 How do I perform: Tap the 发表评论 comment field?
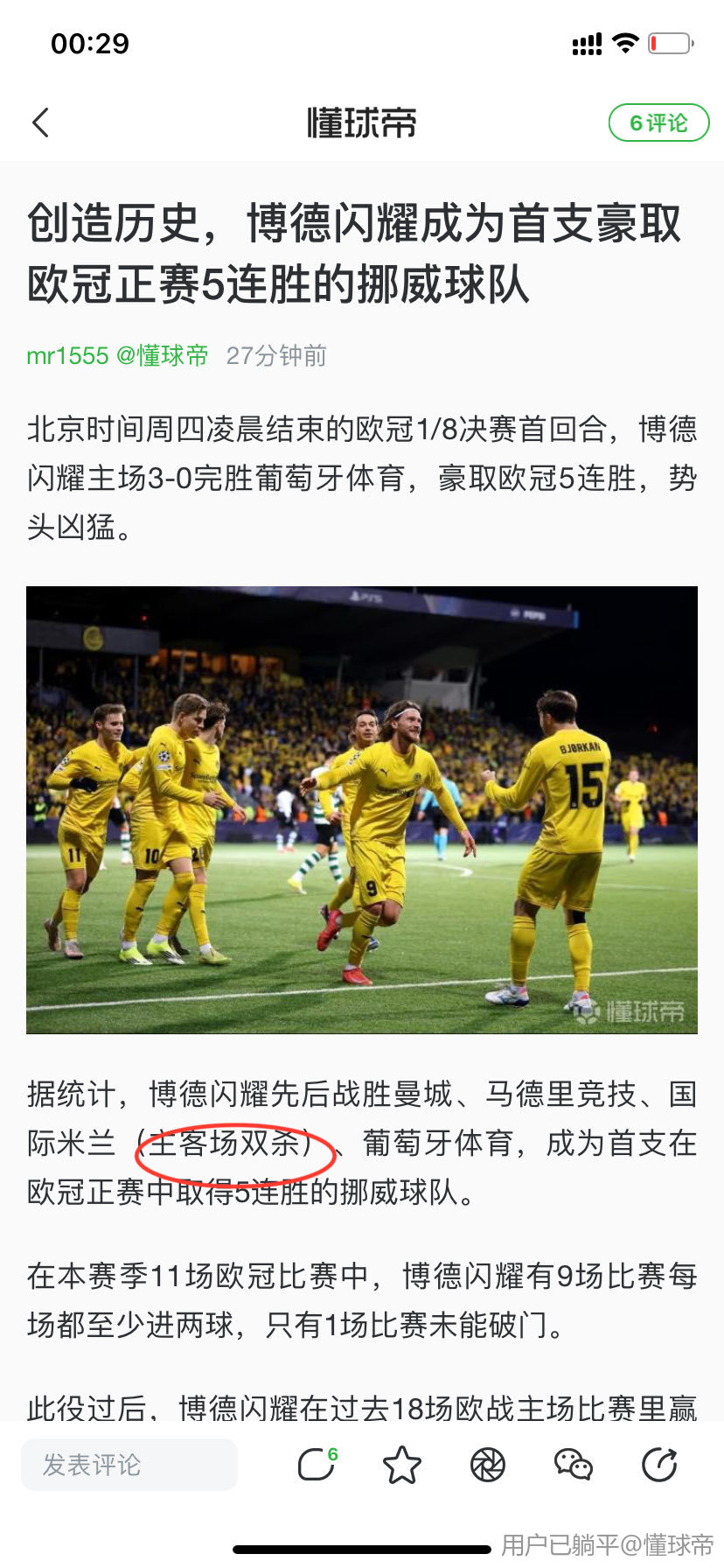click(x=129, y=1465)
